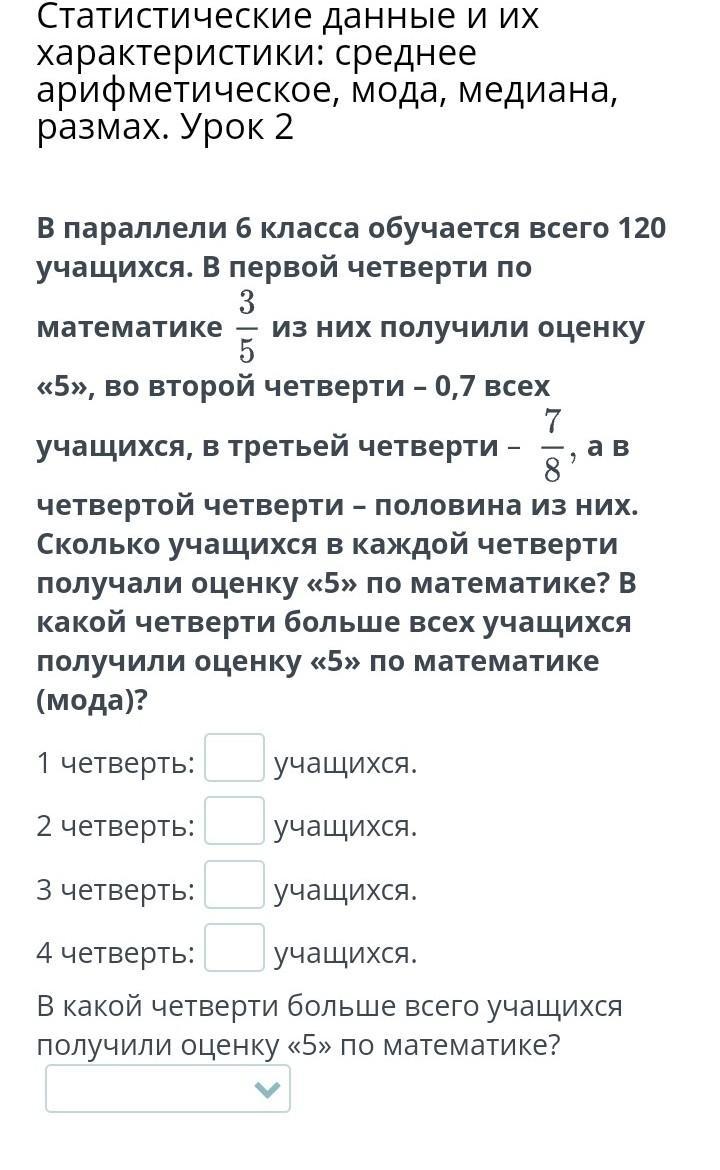Focus the 3 четверть input box
The width and height of the screenshot is (720, 1170).
pyautogui.click(x=234, y=884)
